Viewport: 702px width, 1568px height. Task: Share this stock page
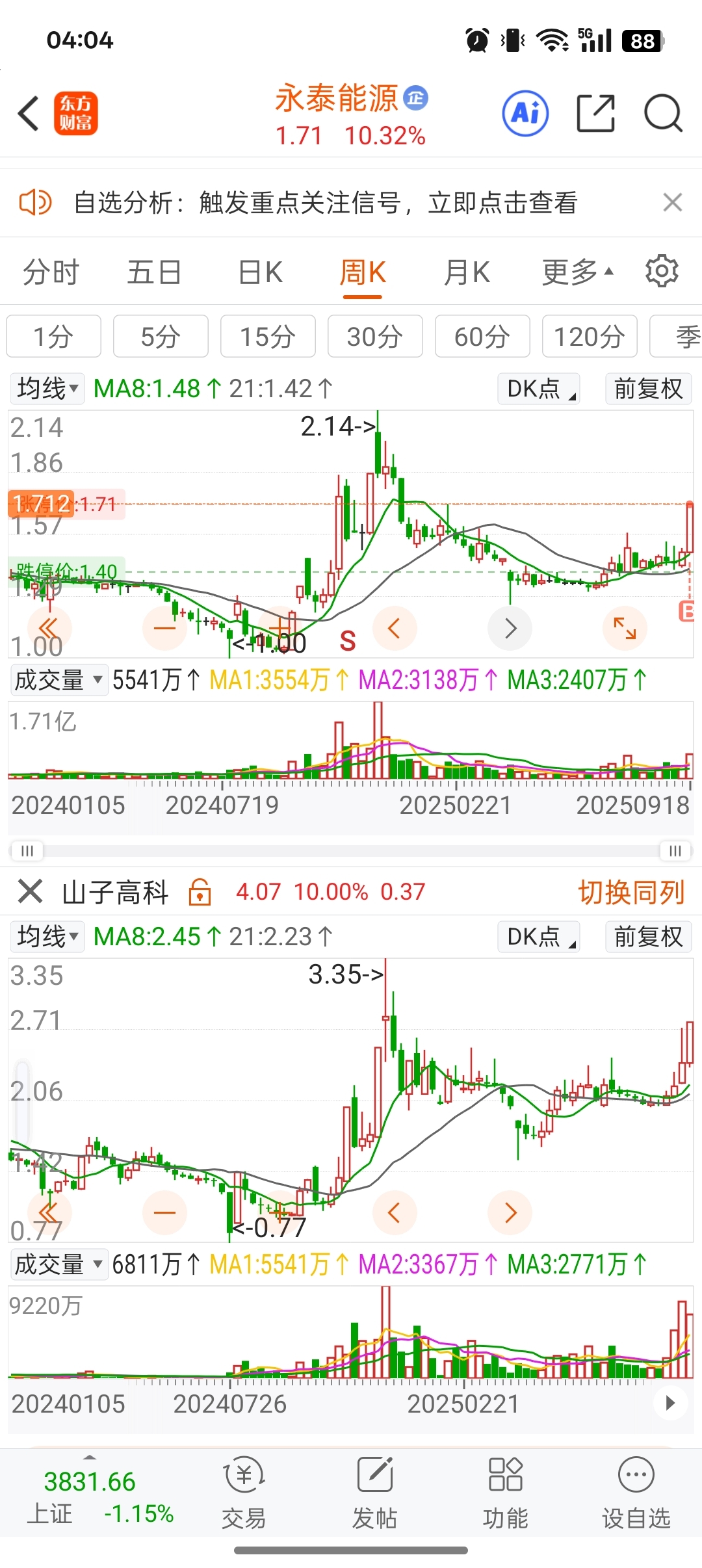pos(596,113)
